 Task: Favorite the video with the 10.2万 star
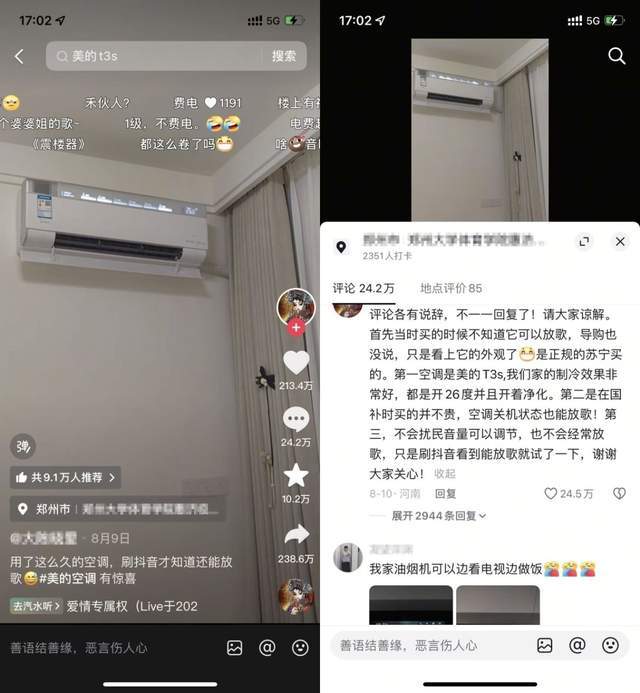pos(296,476)
